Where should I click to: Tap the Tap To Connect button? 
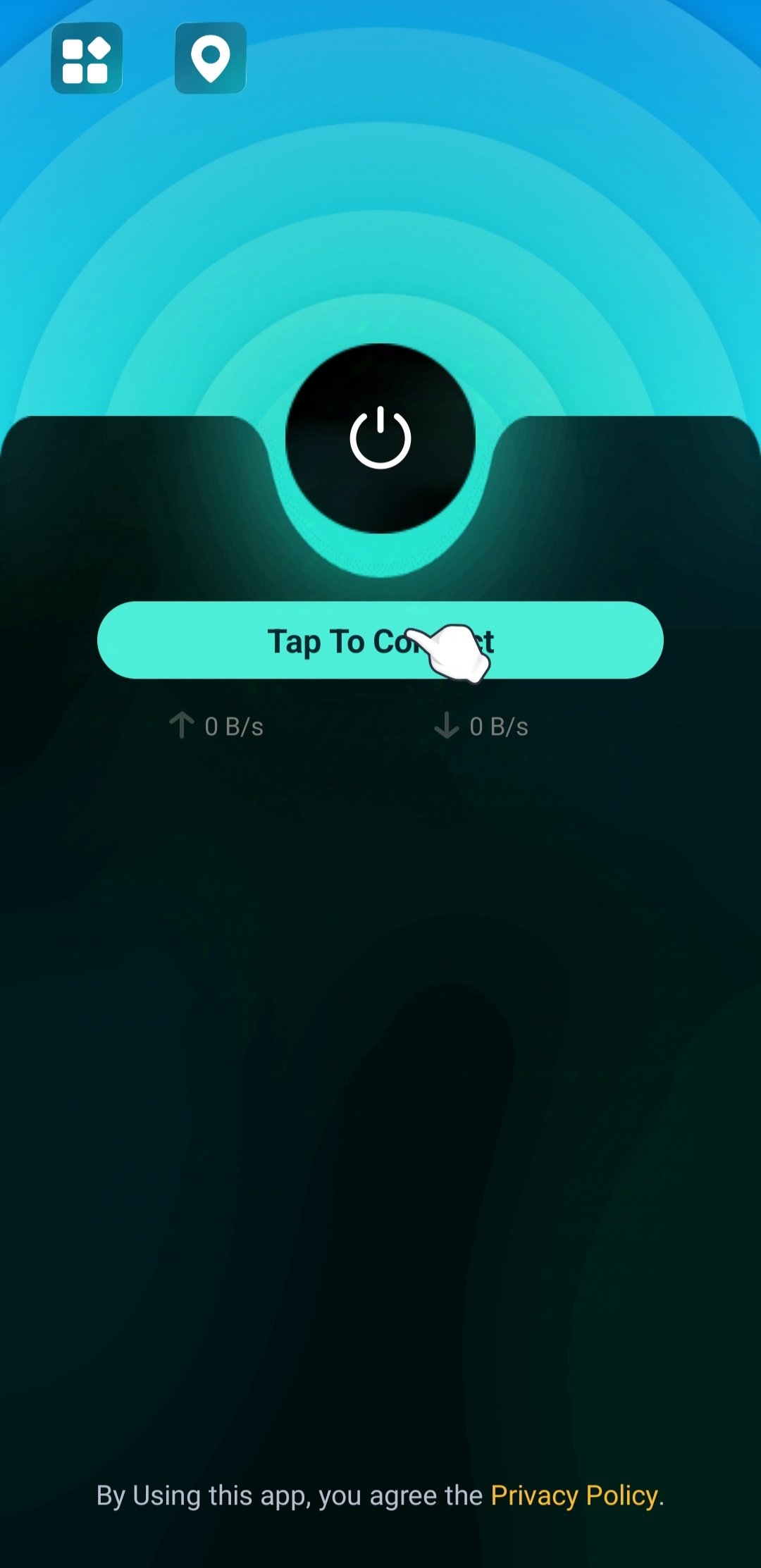[x=380, y=640]
